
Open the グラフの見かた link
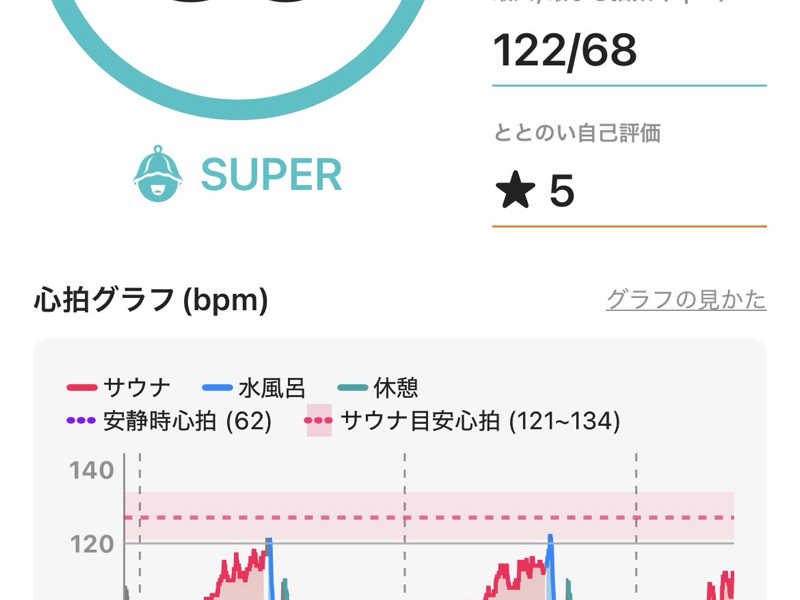coord(686,299)
